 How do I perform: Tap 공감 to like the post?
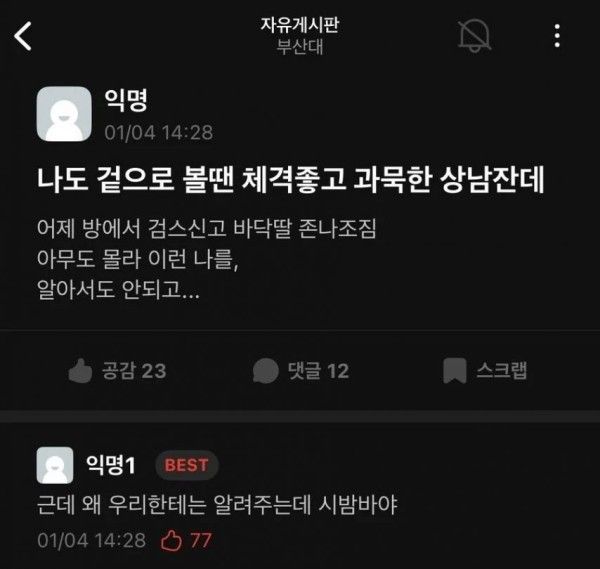117,371
